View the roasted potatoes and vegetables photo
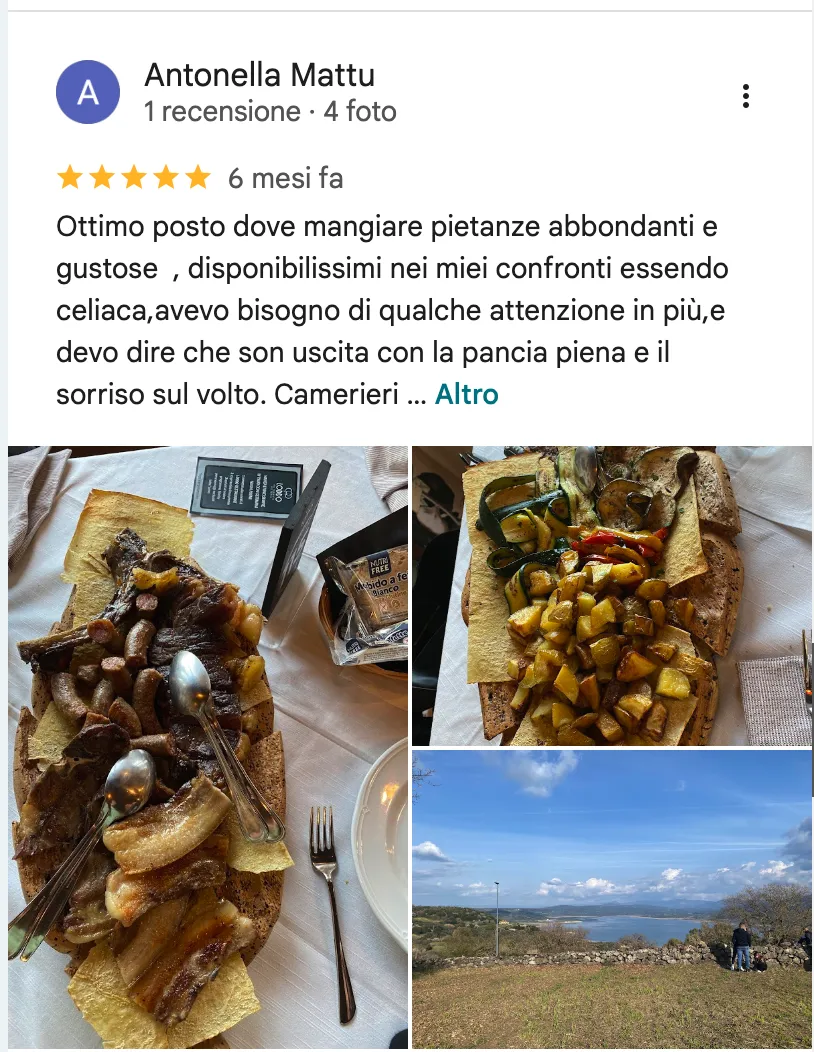The image size is (814, 1052). point(611,596)
